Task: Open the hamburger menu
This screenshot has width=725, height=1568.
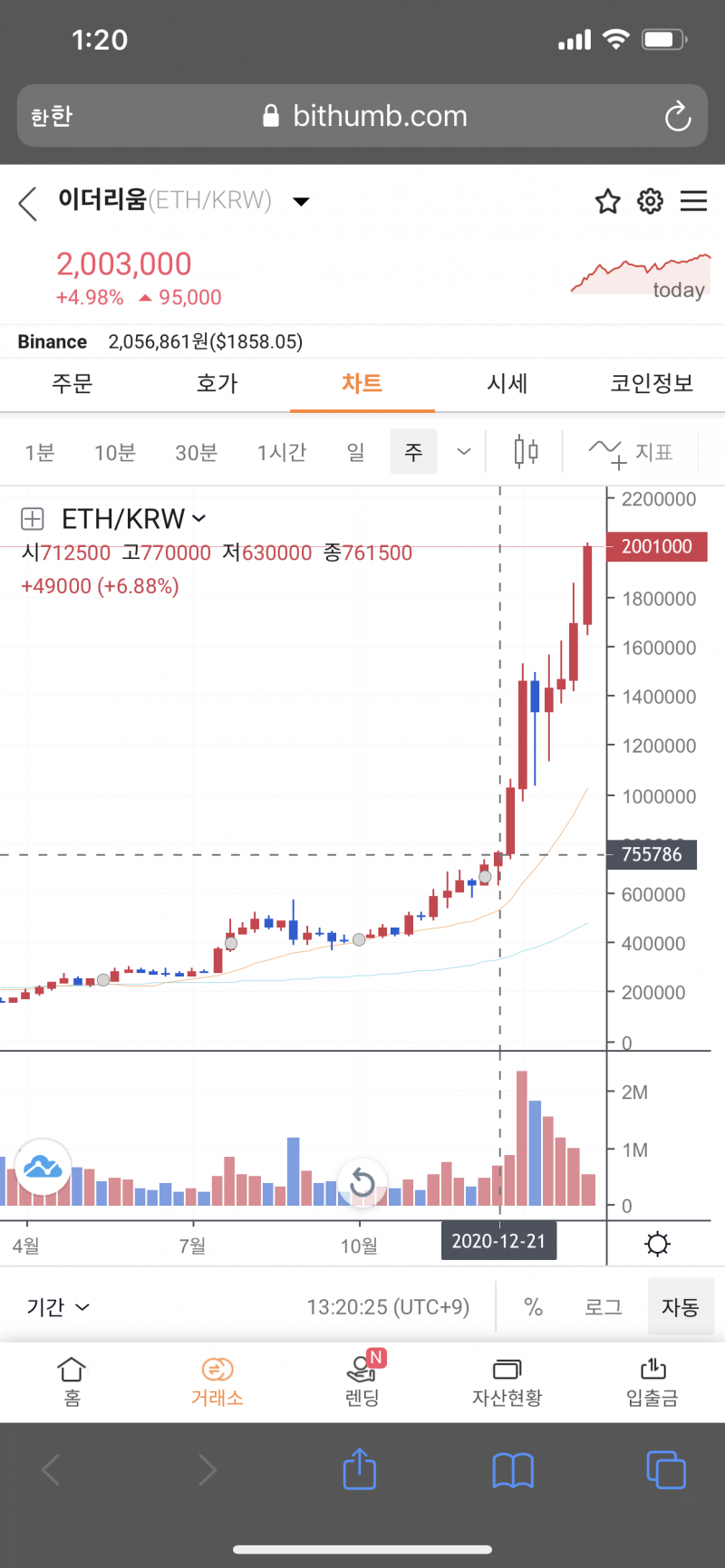Action: tap(693, 201)
